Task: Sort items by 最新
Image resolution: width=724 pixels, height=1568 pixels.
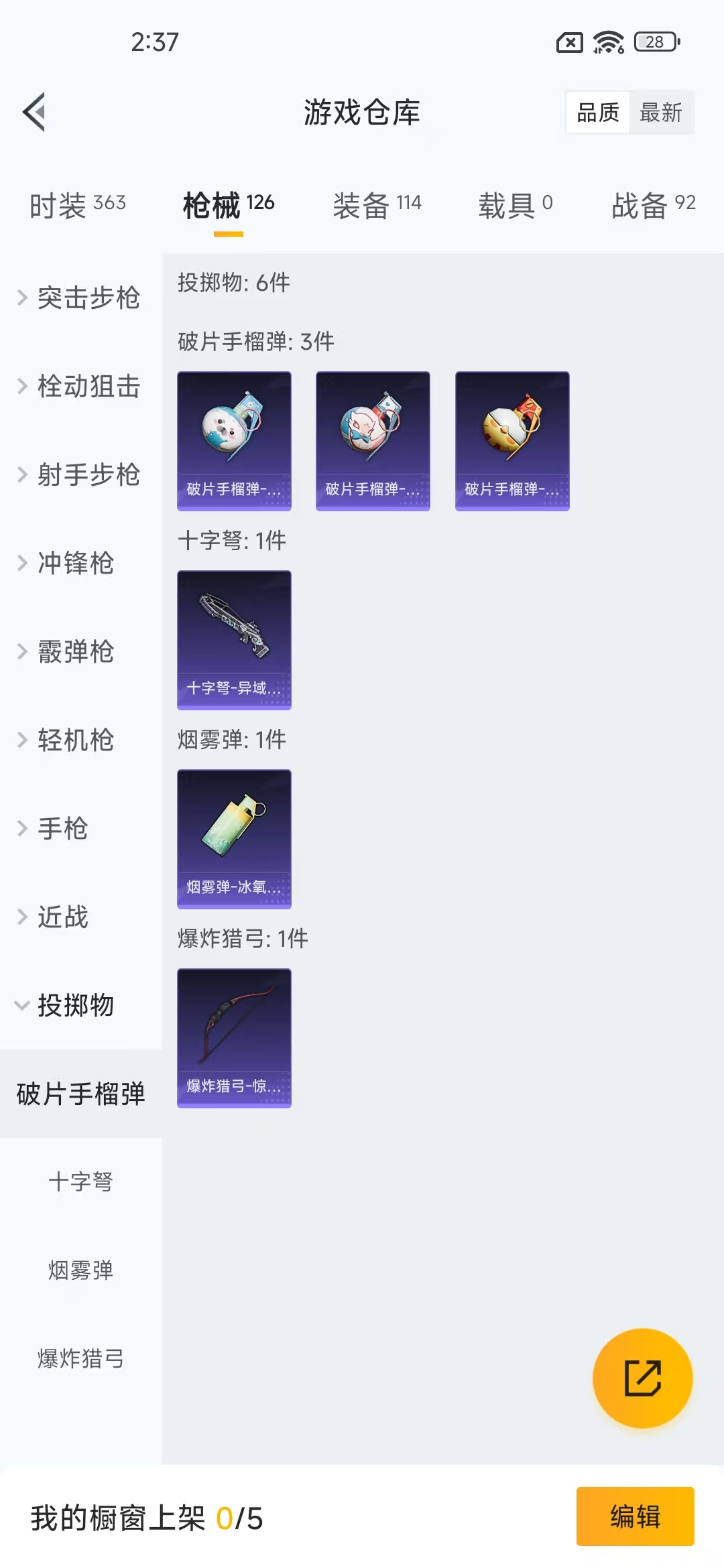Action: pyautogui.click(x=660, y=113)
